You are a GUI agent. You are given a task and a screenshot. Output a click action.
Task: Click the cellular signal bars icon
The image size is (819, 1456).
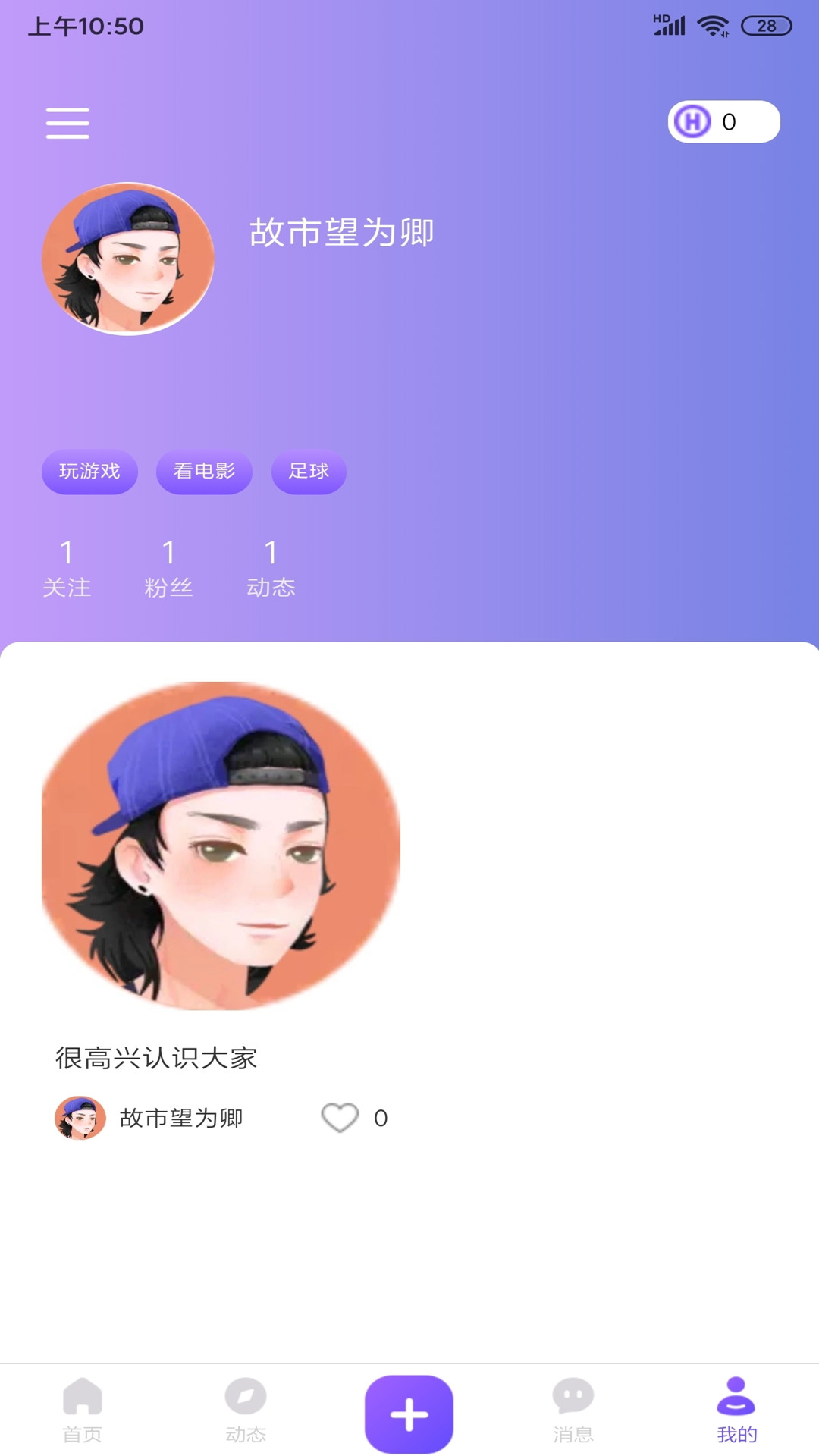pos(670,27)
